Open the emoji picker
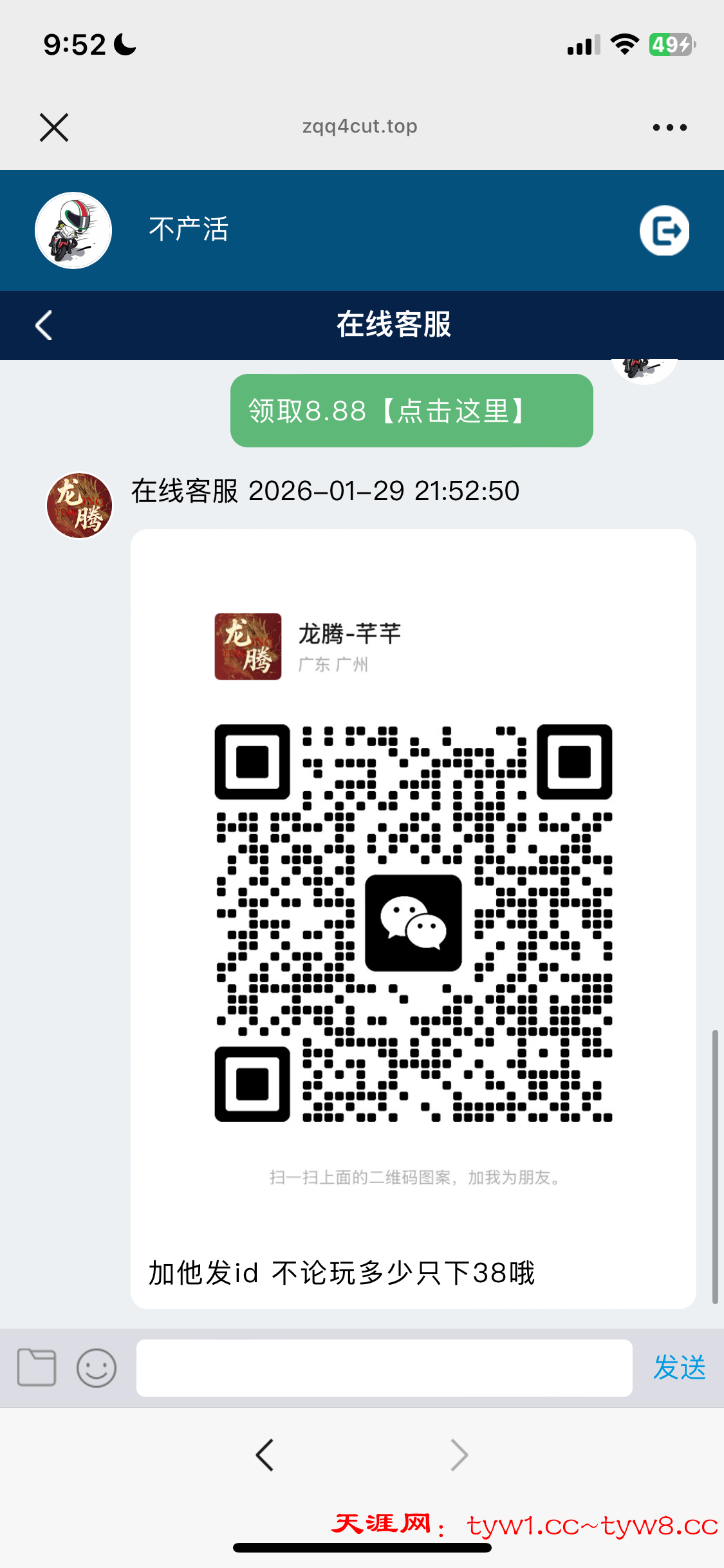This screenshot has width=724, height=1568. point(97,1367)
